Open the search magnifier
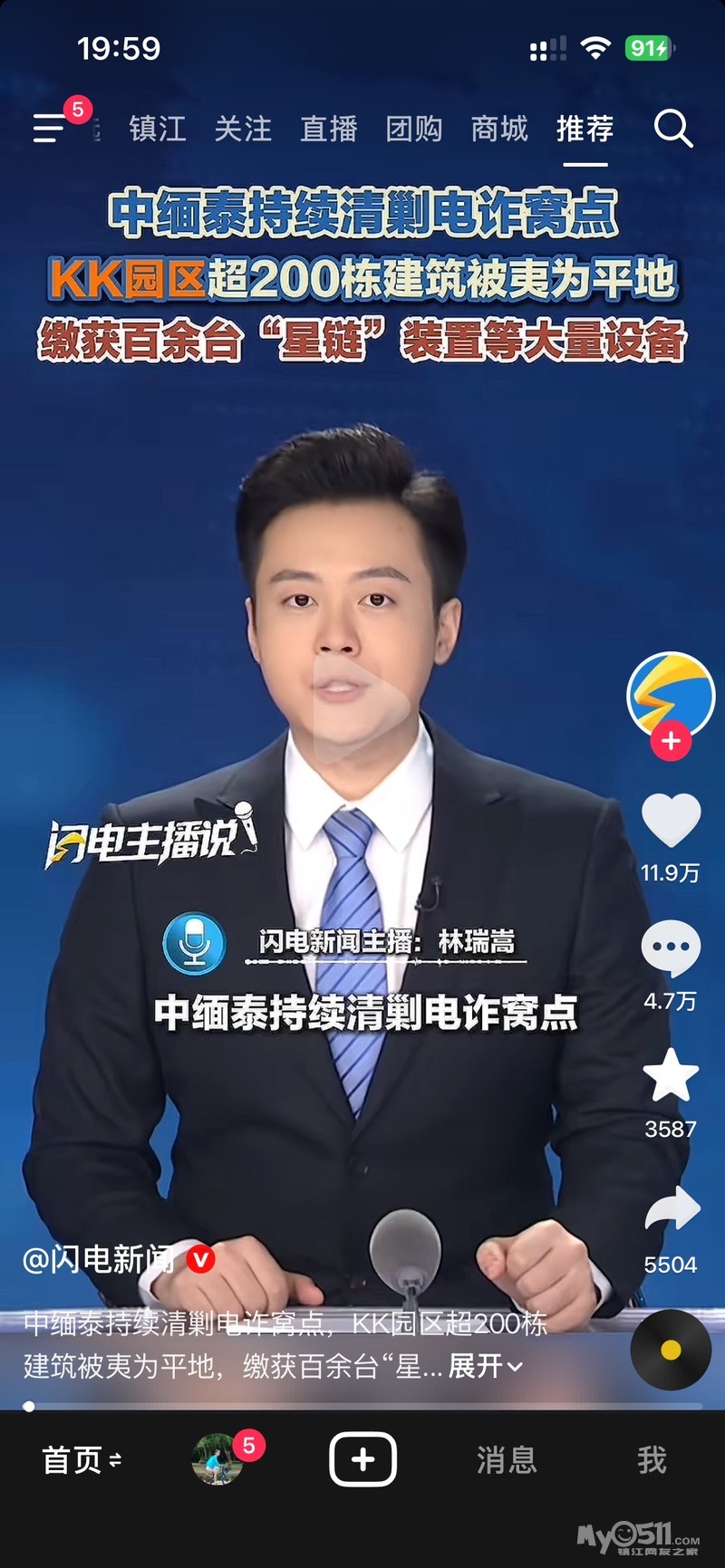Viewport: 725px width, 1568px height. tap(672, 129)
